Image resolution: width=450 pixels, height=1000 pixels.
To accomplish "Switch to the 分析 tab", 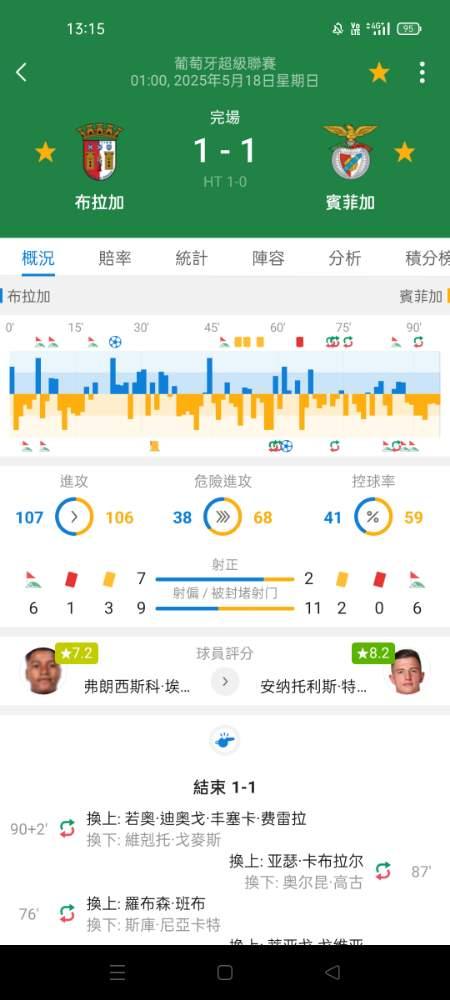I will 345,258.
